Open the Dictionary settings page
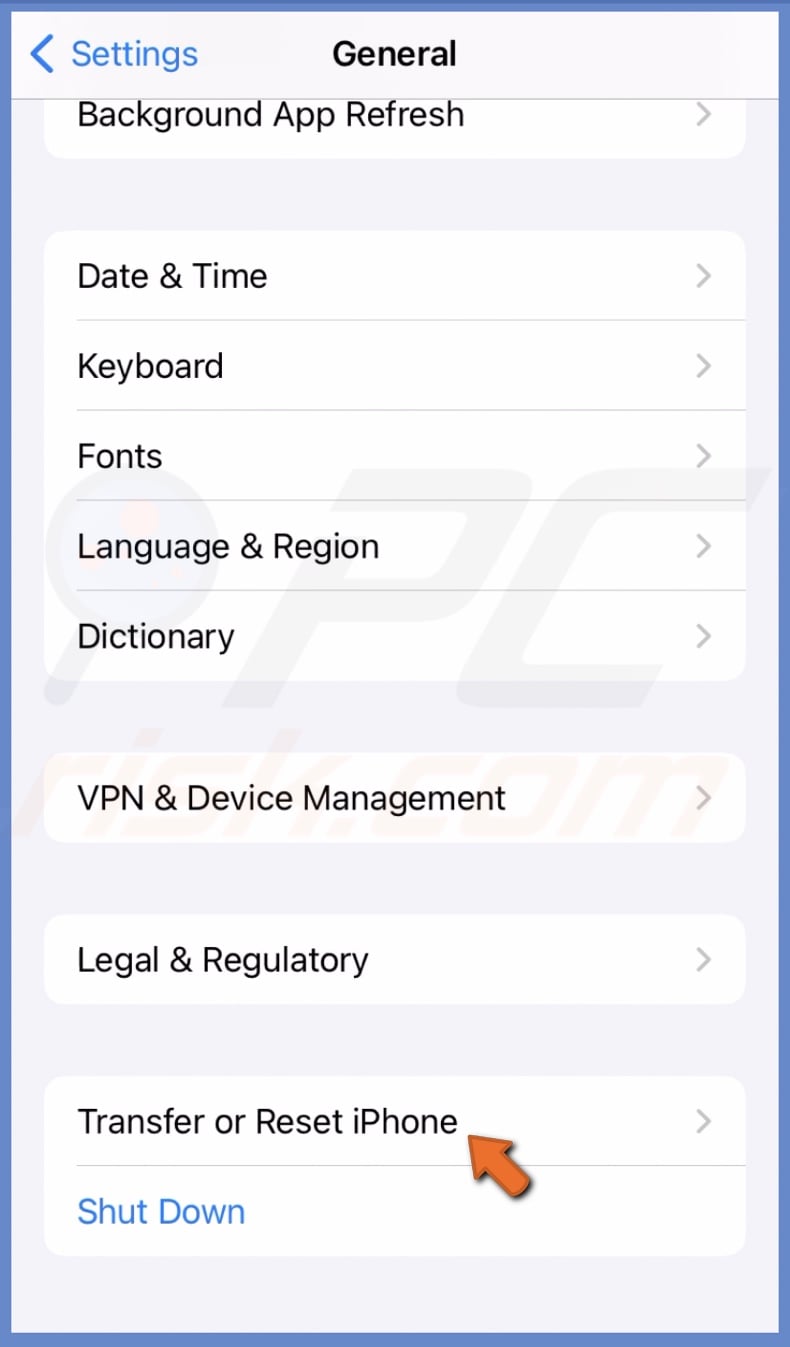The height and width of the screenshot is (1347, 790). [155, 636]
